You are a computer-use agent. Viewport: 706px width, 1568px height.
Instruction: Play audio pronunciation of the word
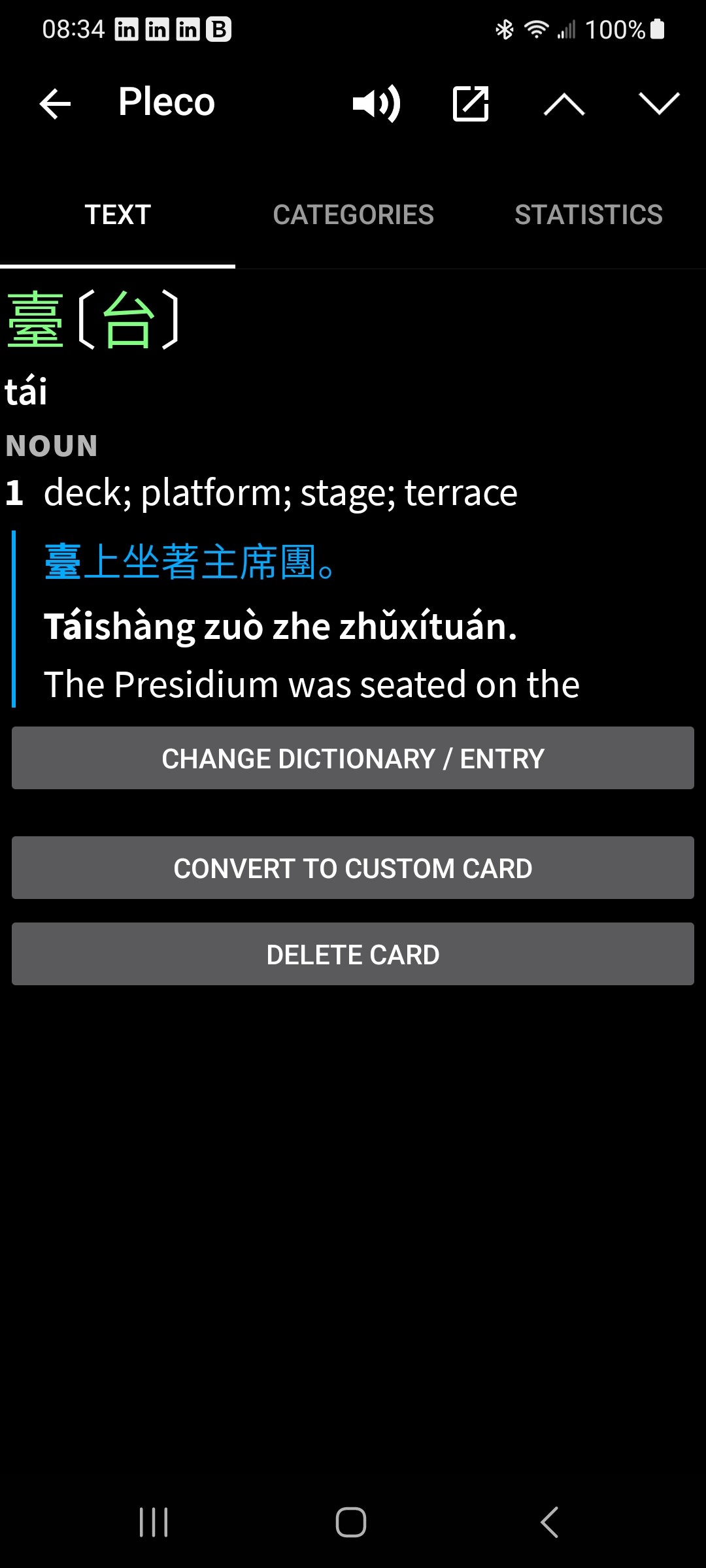[377, 104]
